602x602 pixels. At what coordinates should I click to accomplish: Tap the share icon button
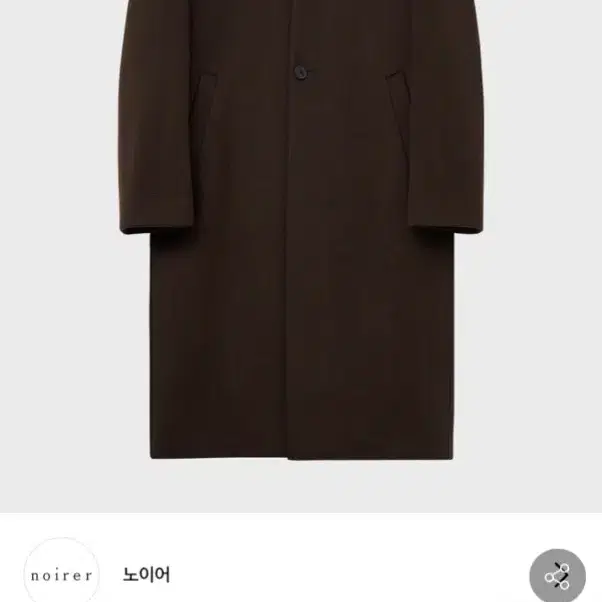click(x=557, y=575)
